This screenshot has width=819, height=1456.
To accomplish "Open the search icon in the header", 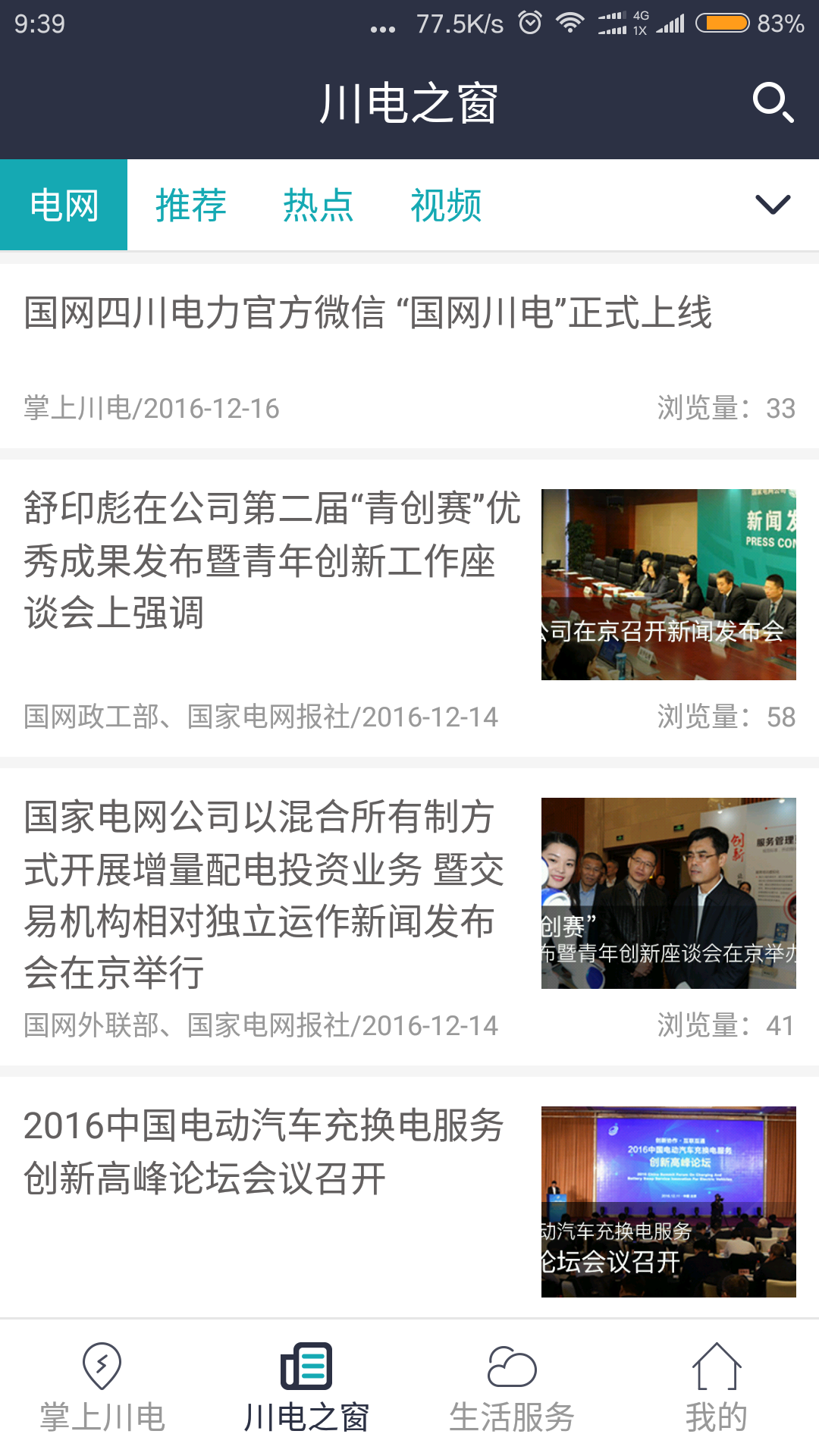I will click(772, 102).
